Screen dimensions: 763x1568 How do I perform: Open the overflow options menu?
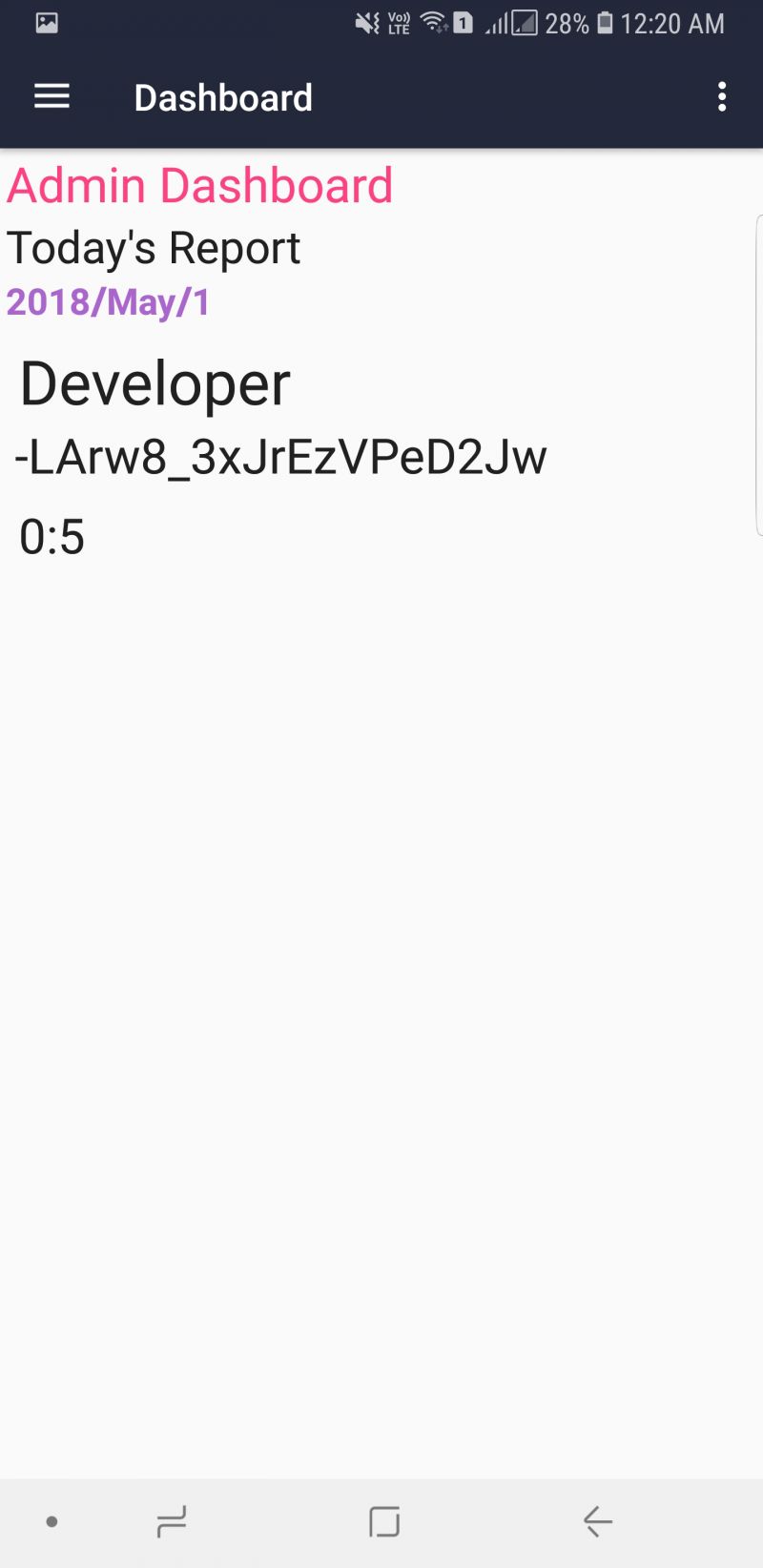pyautogui.click(x=722, y=96)
